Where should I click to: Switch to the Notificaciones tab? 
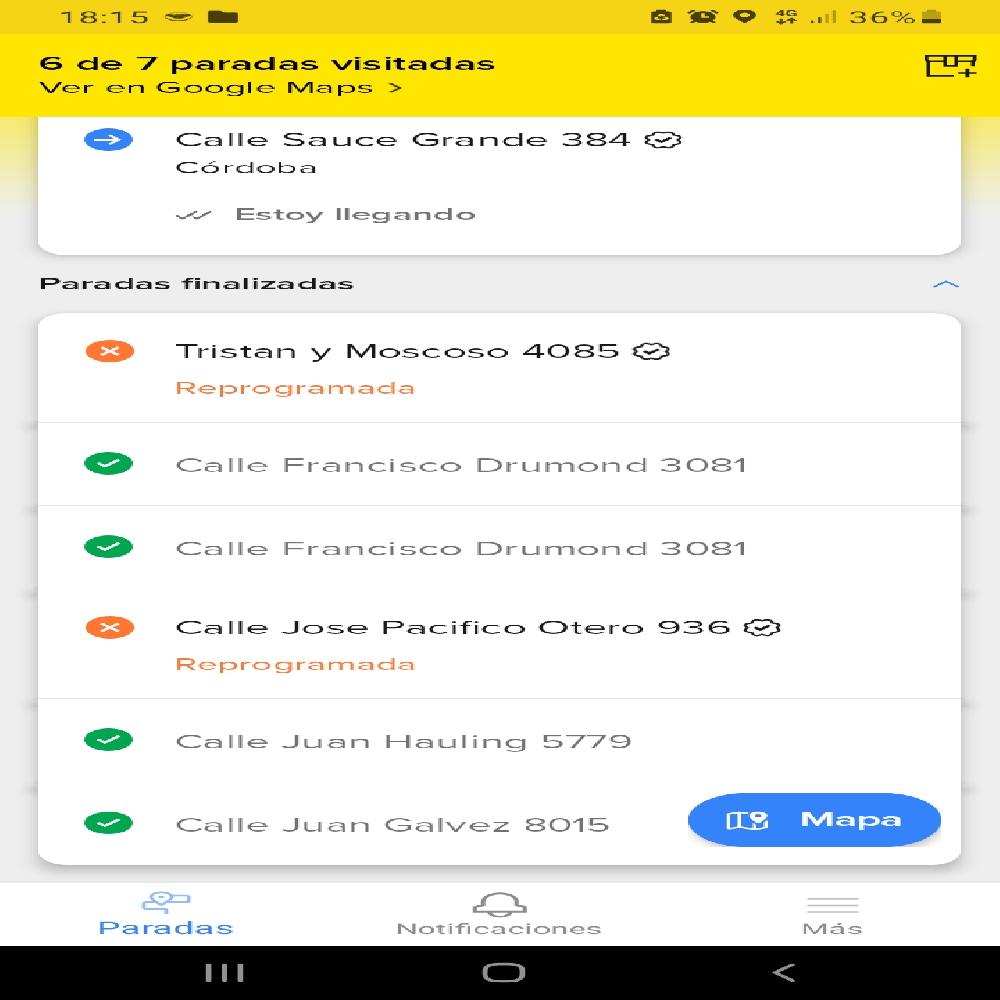[499, 914]
